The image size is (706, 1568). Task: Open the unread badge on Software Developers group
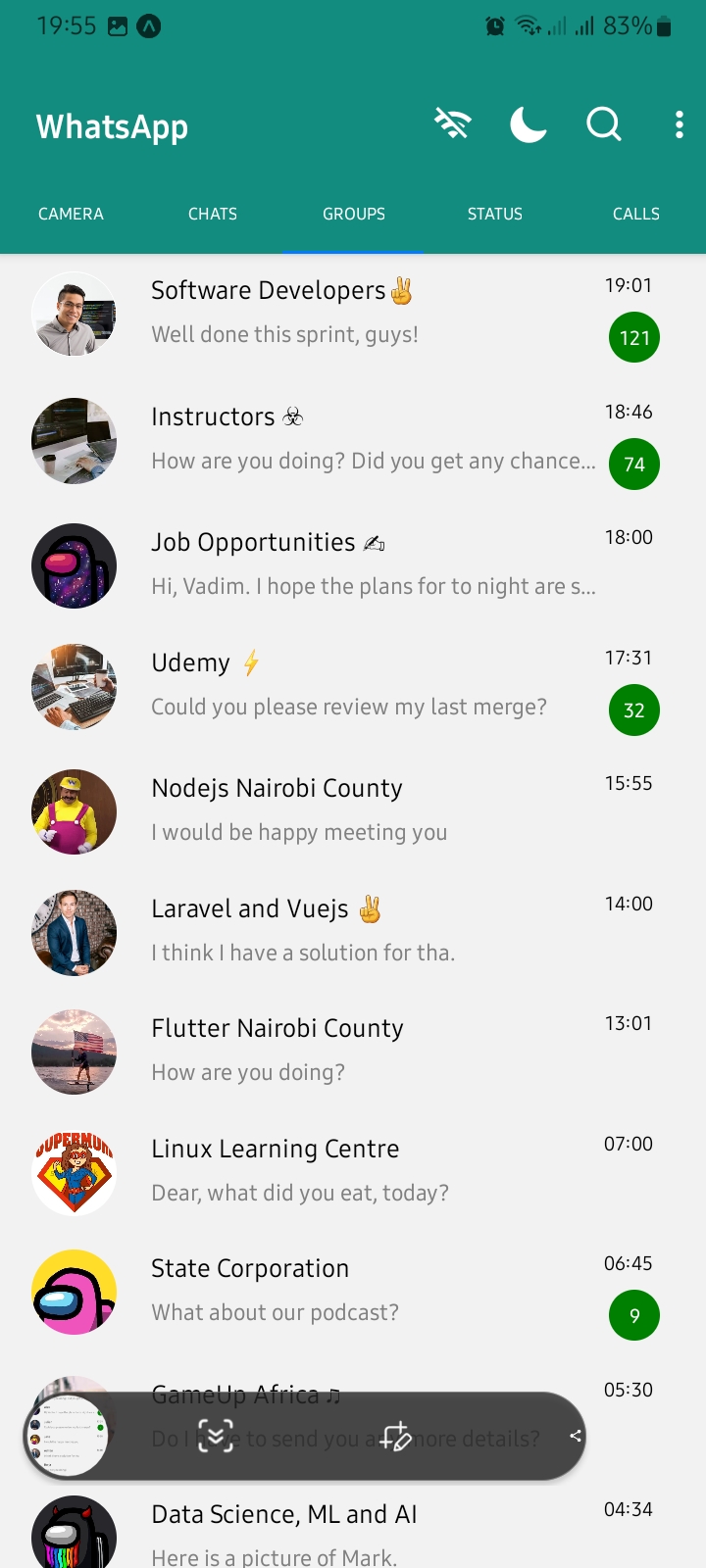tap(634, 337)
